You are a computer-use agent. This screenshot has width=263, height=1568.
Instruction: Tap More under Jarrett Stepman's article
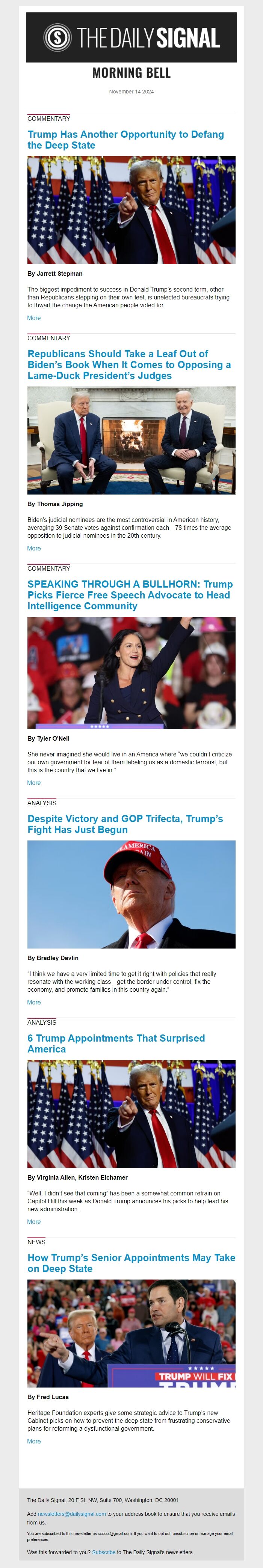pyautogui.click(x=34, y=318)
